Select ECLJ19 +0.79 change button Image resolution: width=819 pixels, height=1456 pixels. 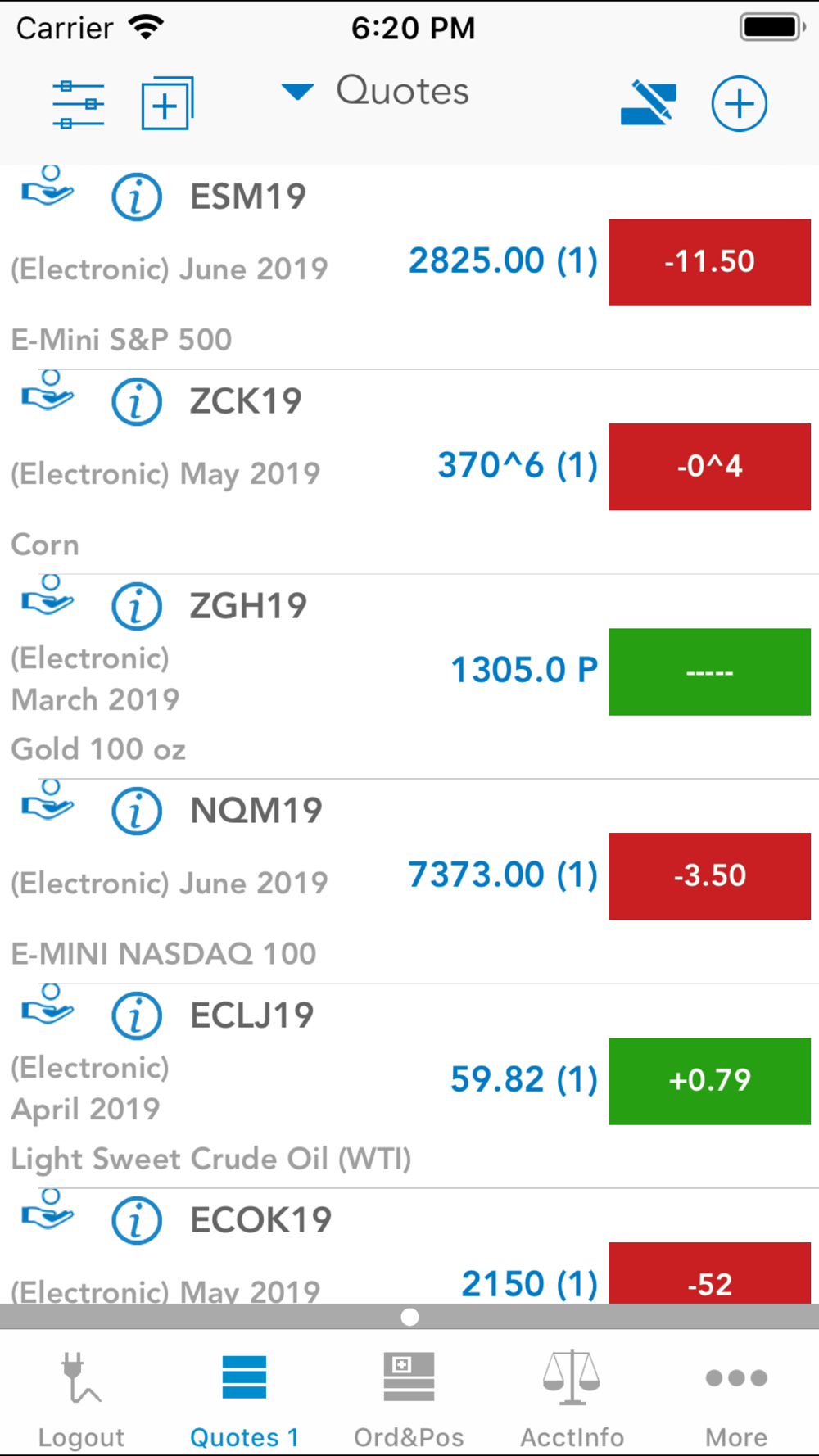coord(709,1081)
